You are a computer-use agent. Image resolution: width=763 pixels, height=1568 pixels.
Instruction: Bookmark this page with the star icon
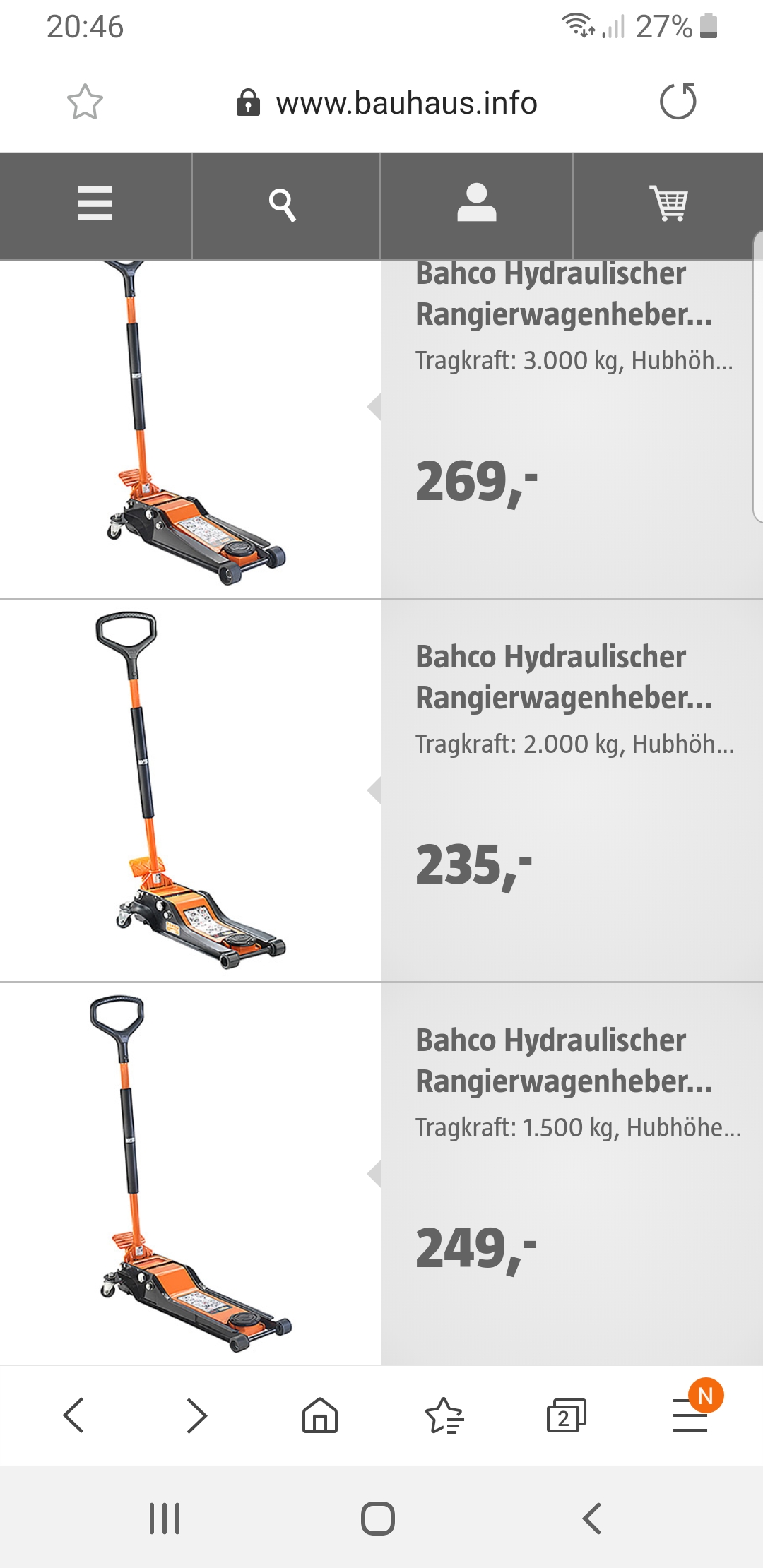click(x=85, y=102)
